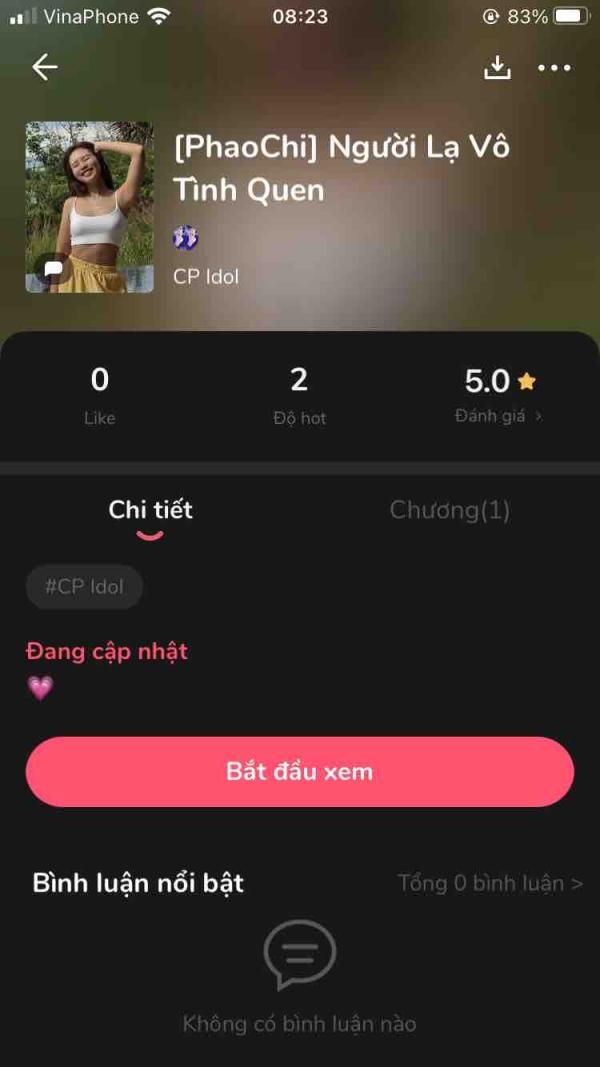Open the story cover image
The height and width of the screenshot is (1067, 600).
pyautogui.click(x=90, y=207)
